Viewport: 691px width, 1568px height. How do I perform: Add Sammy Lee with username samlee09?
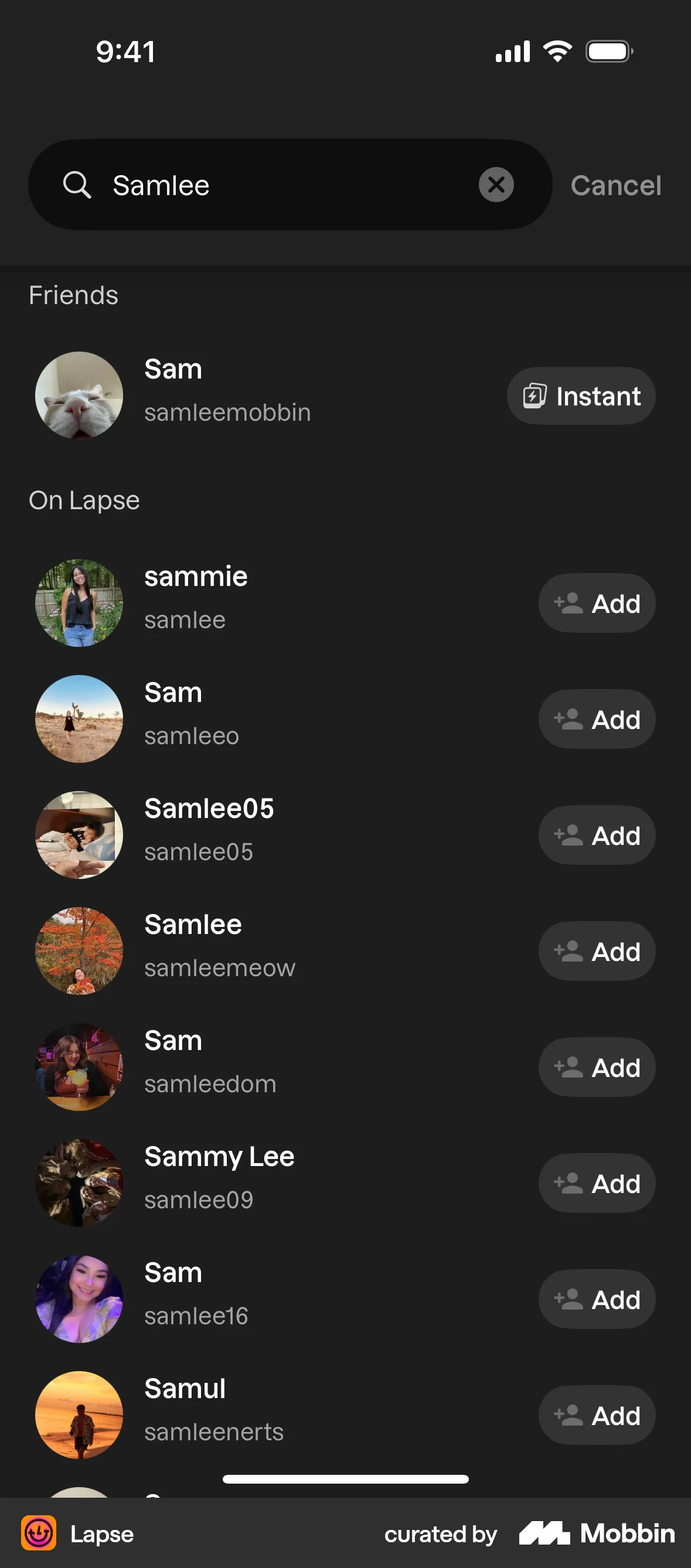point(597,1182)
